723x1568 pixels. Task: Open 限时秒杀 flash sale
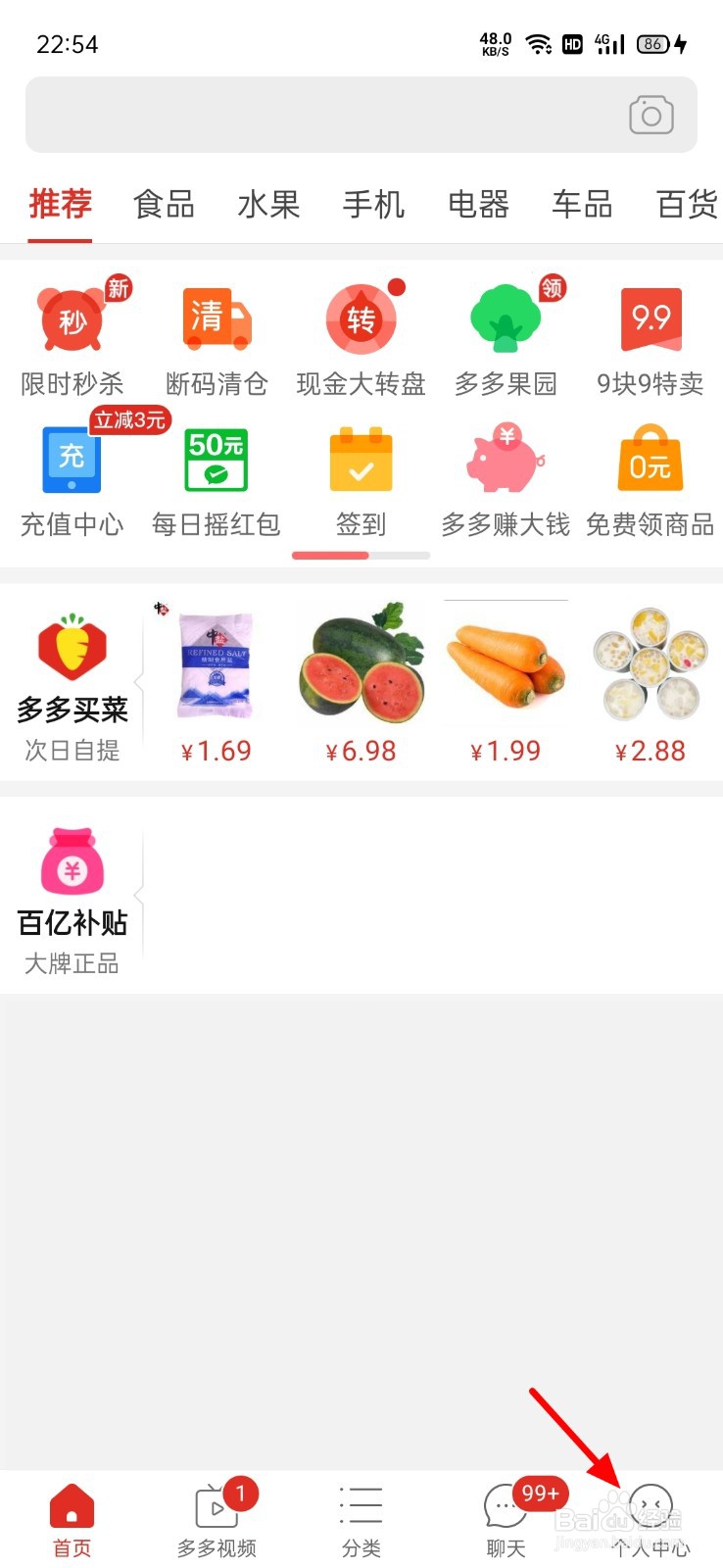point(72,339)
